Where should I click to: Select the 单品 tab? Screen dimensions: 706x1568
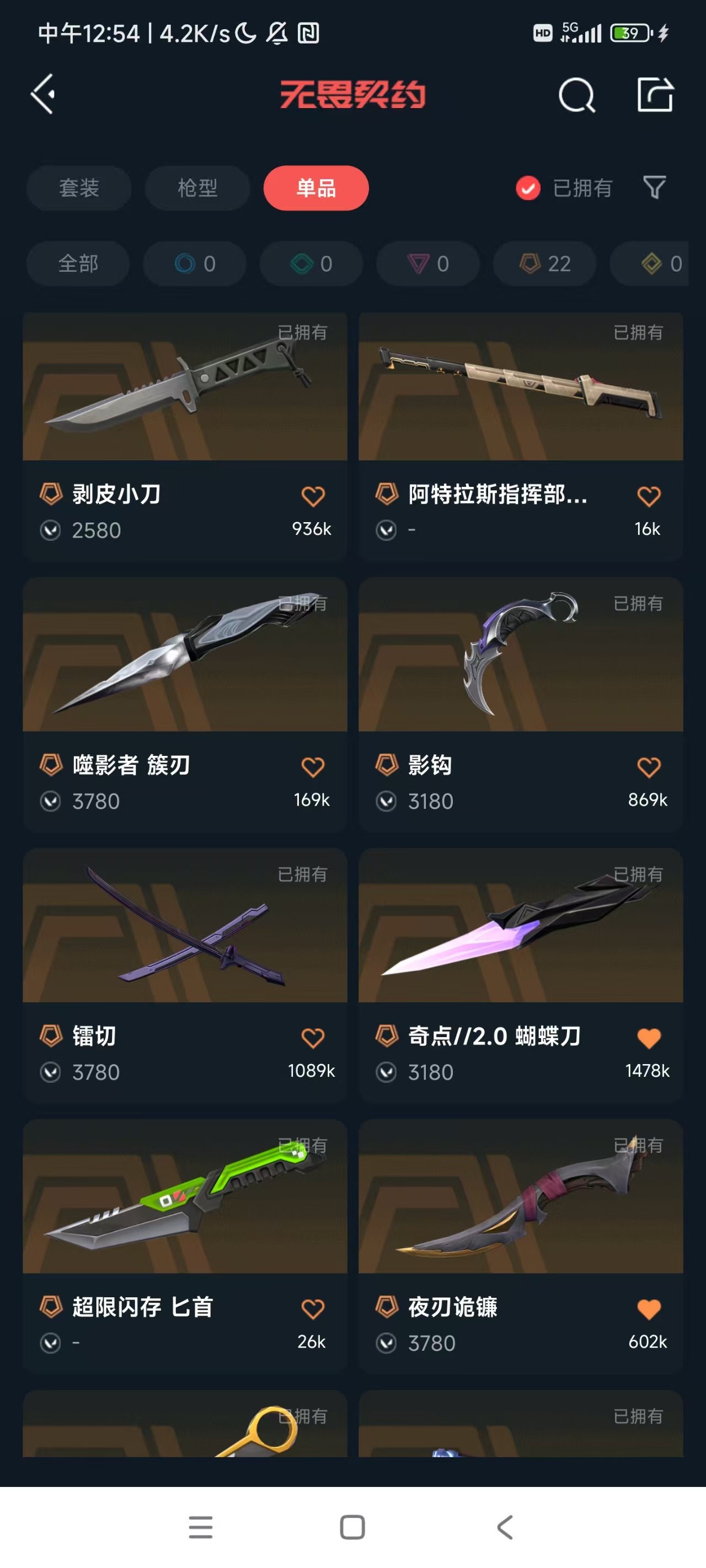[x=316, y=187]
